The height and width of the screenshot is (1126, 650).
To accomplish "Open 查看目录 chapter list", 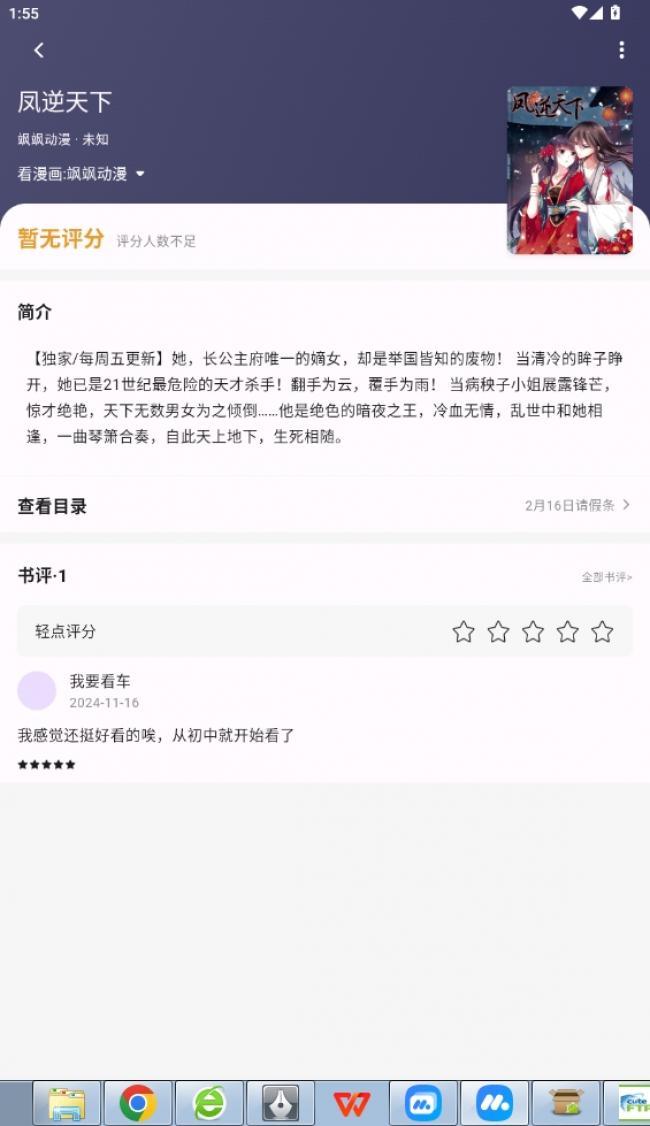I will 324,506.
